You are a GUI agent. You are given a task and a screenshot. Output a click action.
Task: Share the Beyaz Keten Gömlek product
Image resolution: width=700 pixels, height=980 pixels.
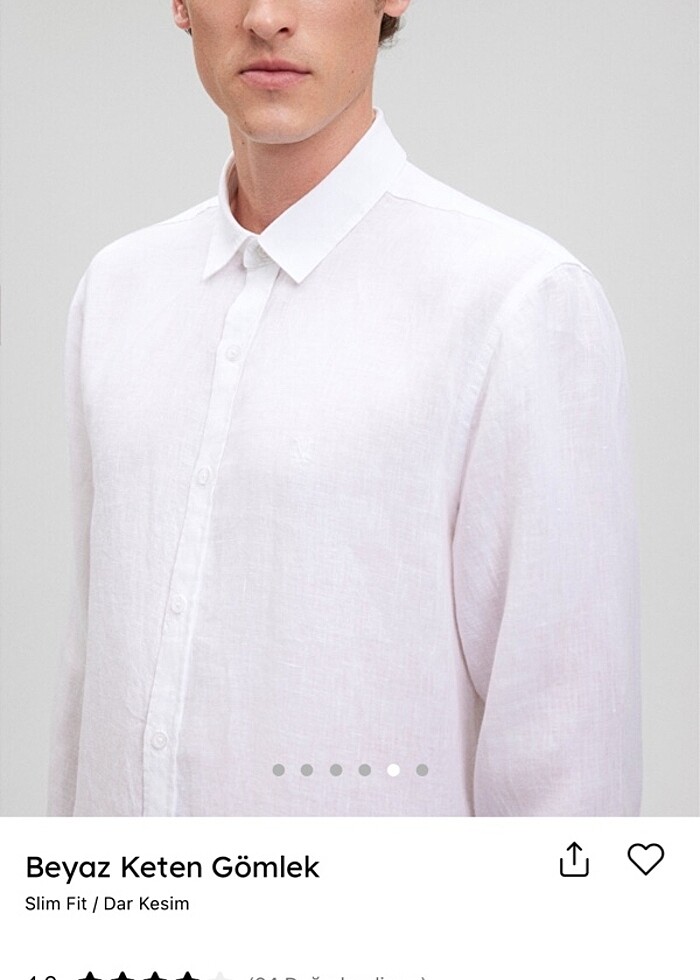pyautogui.click(x=574, y=860)
